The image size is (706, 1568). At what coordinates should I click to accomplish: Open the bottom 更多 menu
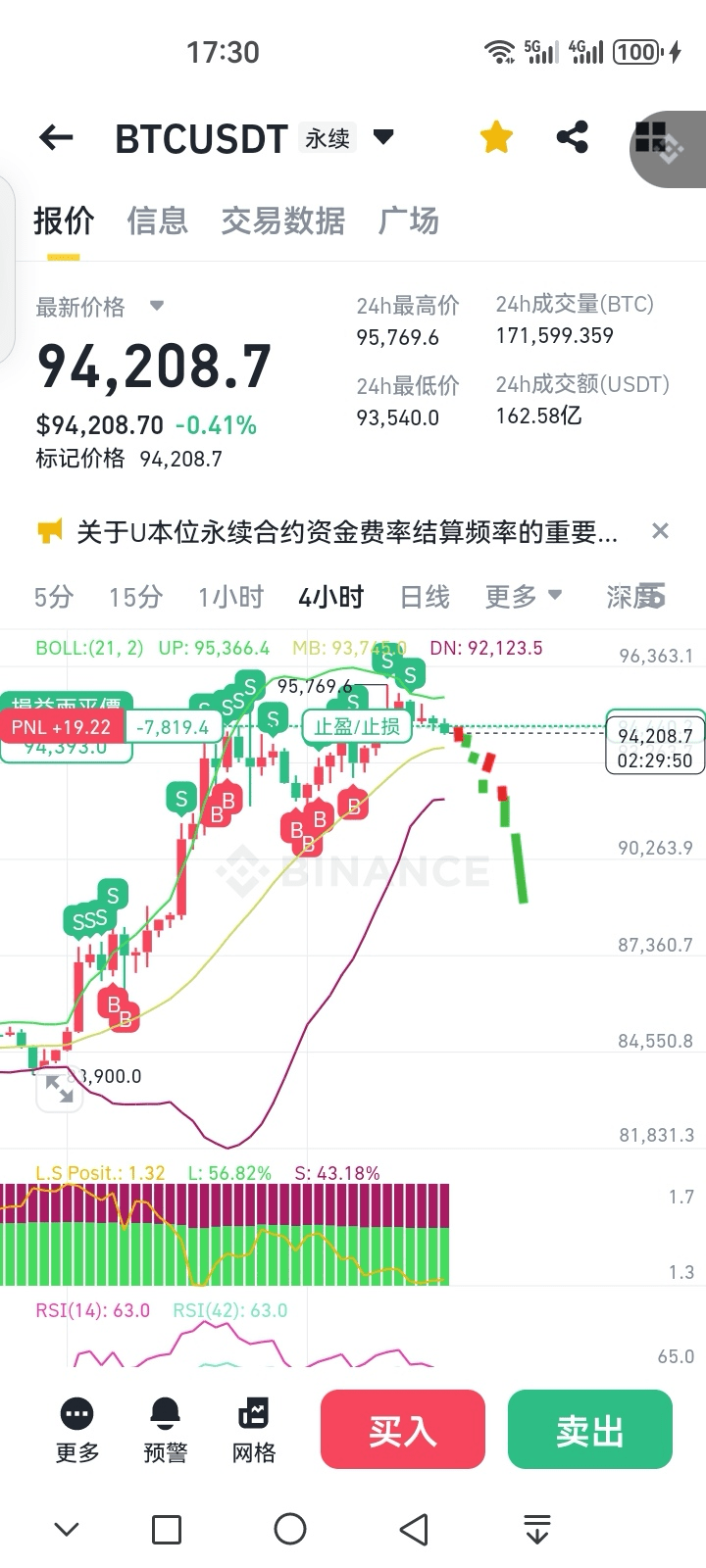[77, 1431]
